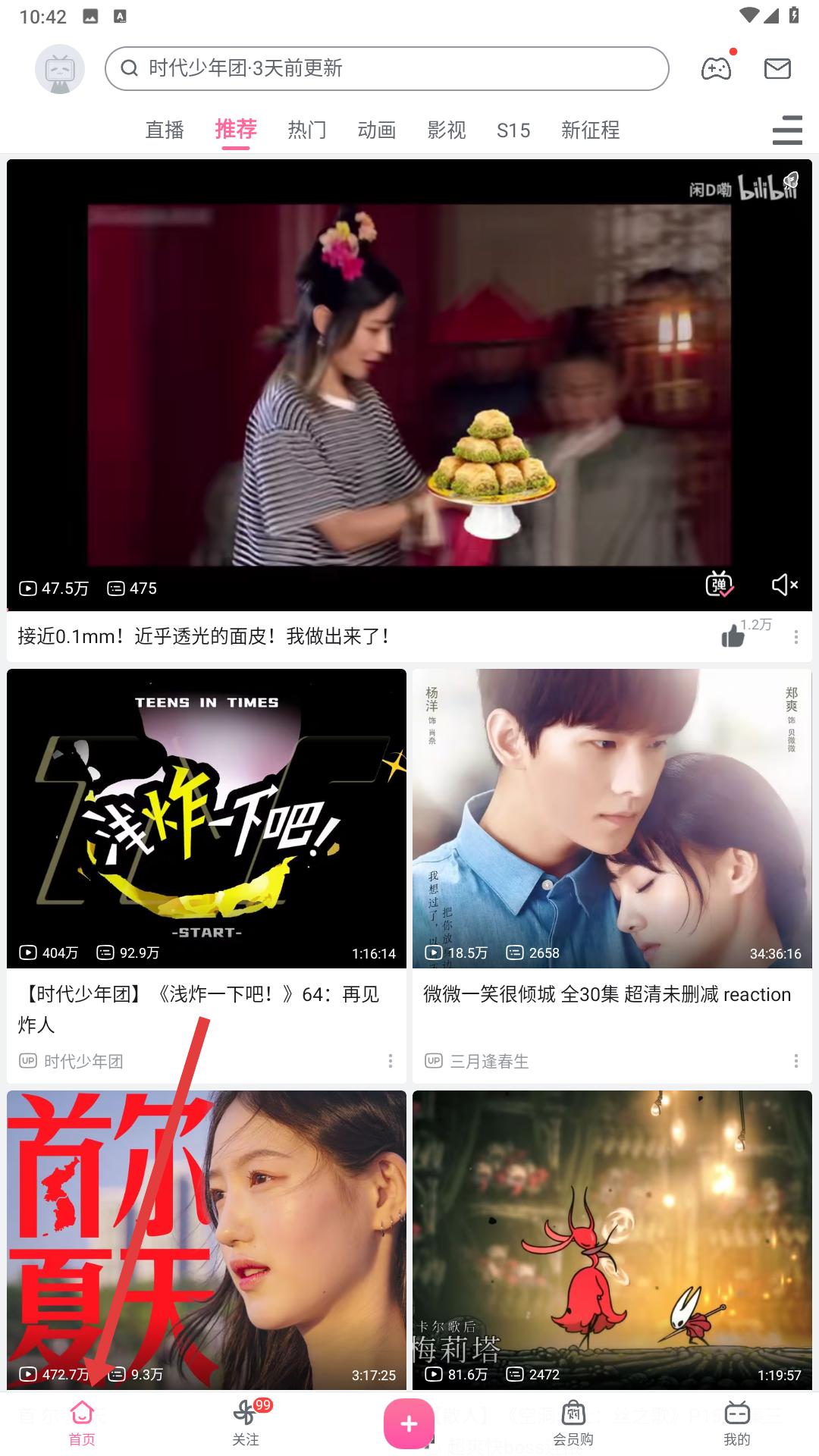Switch to the 热门 tab
The image size is (819, 1456).
(x=307, y=130)
